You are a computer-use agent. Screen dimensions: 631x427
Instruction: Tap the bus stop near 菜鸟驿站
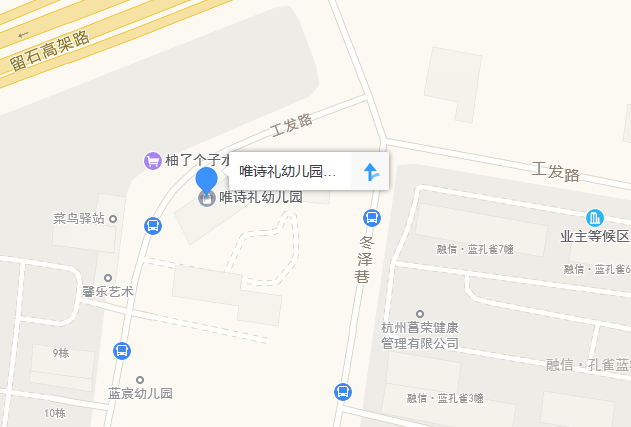153,226
